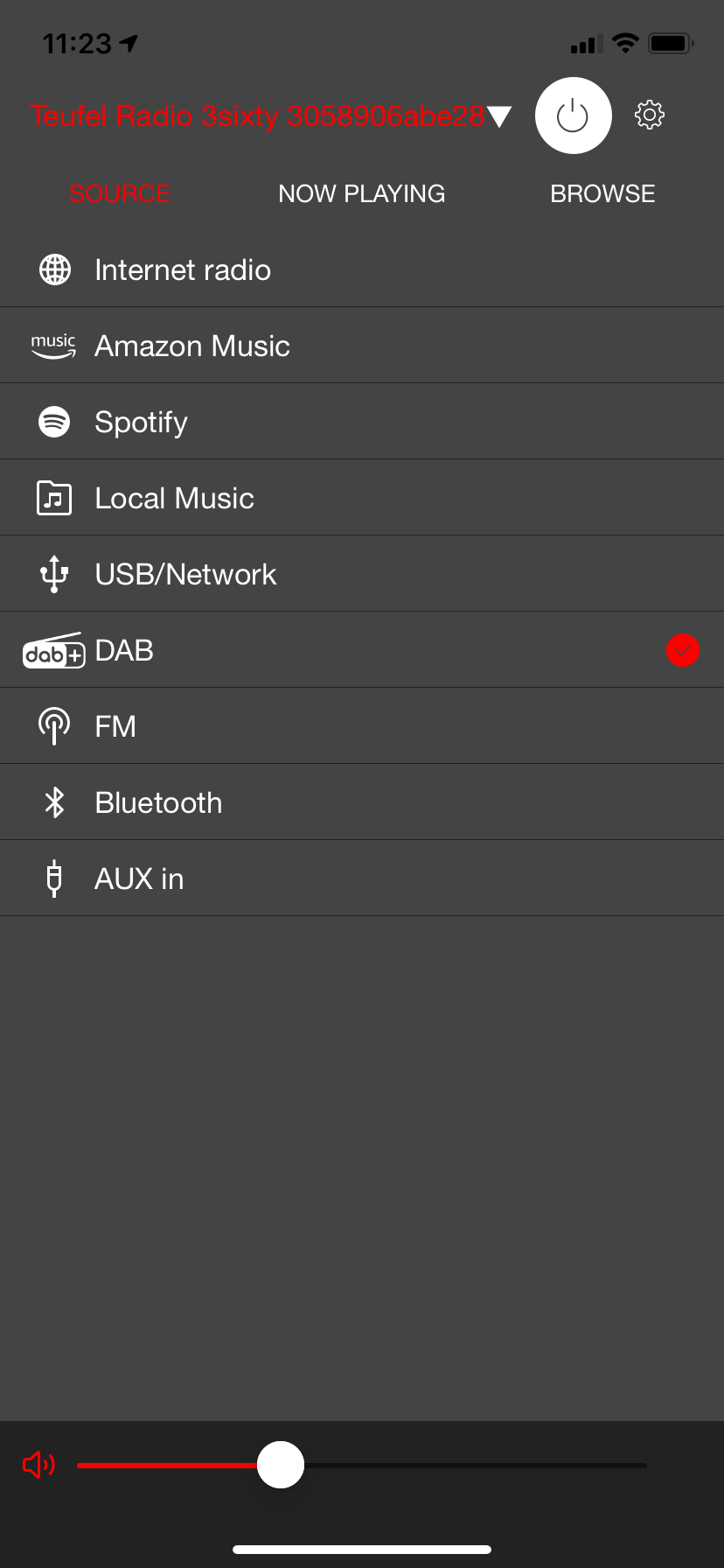Choose Bluetooth as source
The image size is (724, 1568).
[362, 802]
